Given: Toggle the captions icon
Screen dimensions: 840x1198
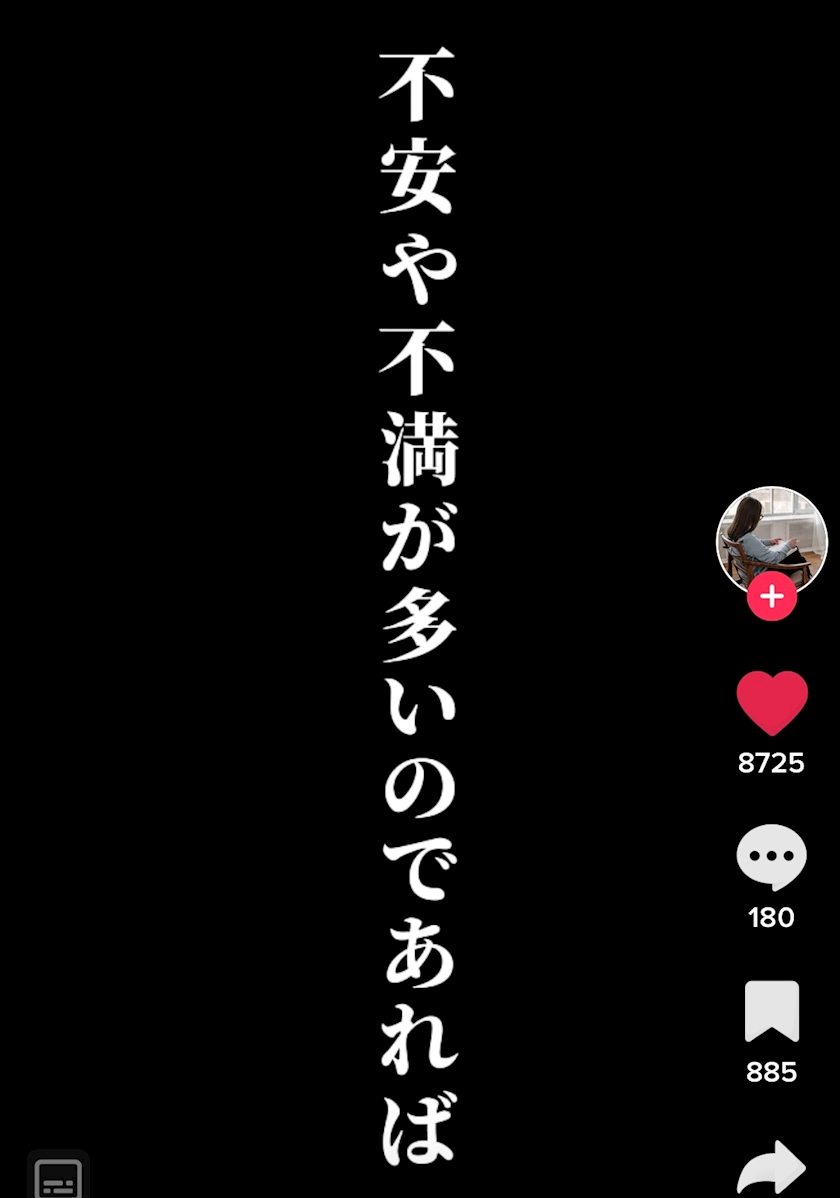Looking at the screenshot, I should (x=58, y=1177).
